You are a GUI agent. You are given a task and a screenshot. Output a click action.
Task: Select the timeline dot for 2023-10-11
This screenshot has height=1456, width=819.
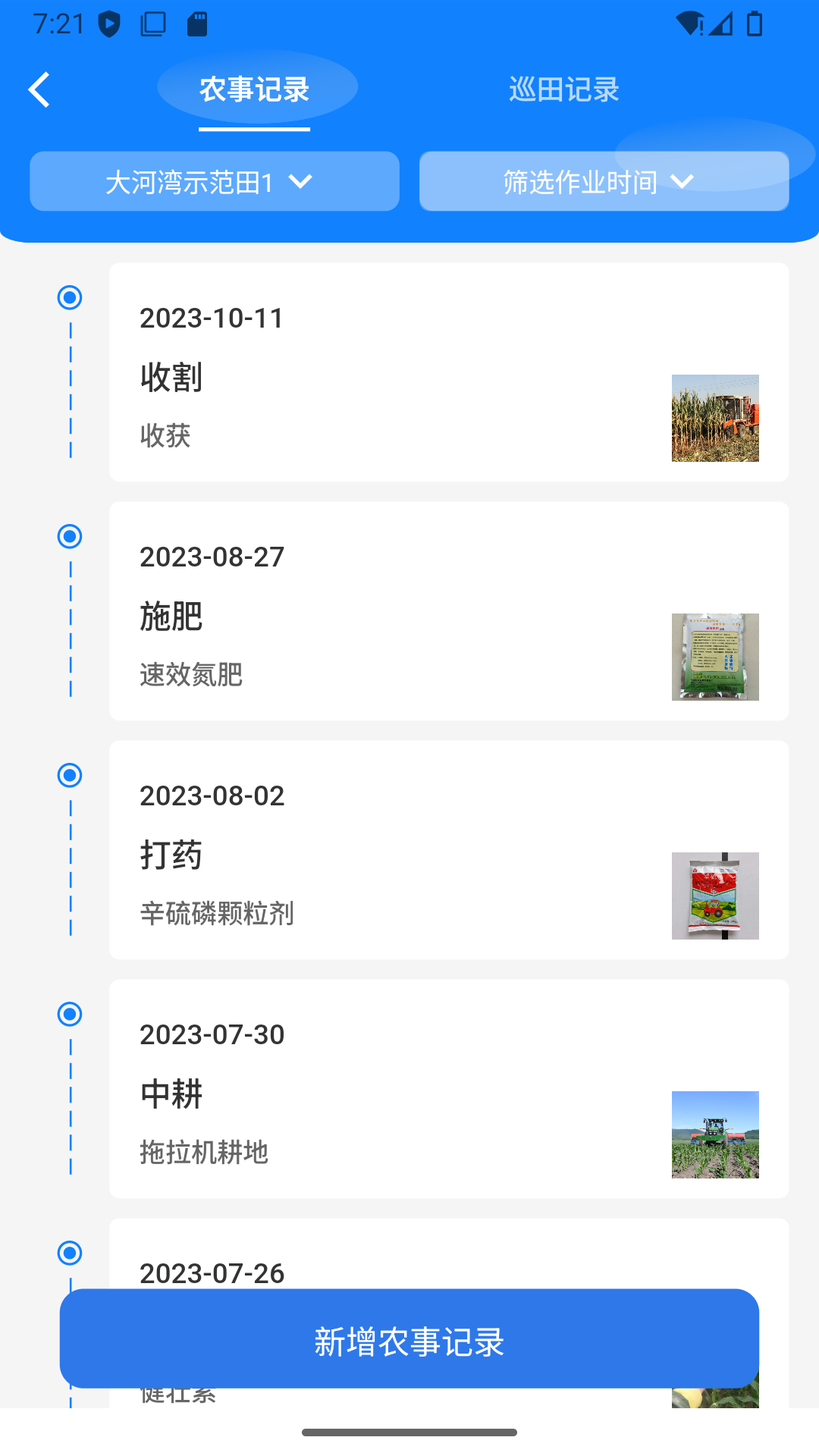71,298
